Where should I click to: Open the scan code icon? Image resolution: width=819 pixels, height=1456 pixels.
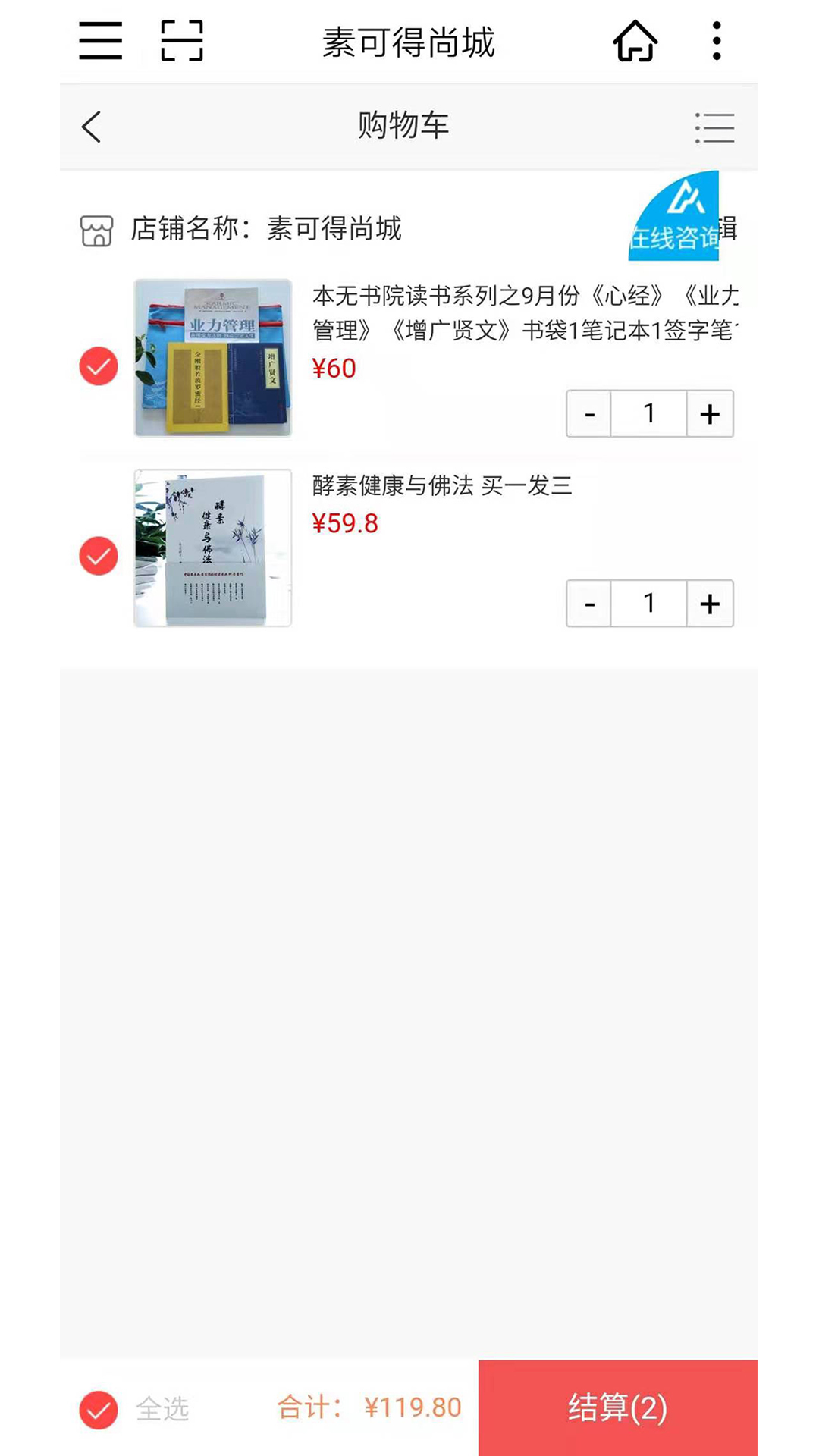(x=182, y=41)
